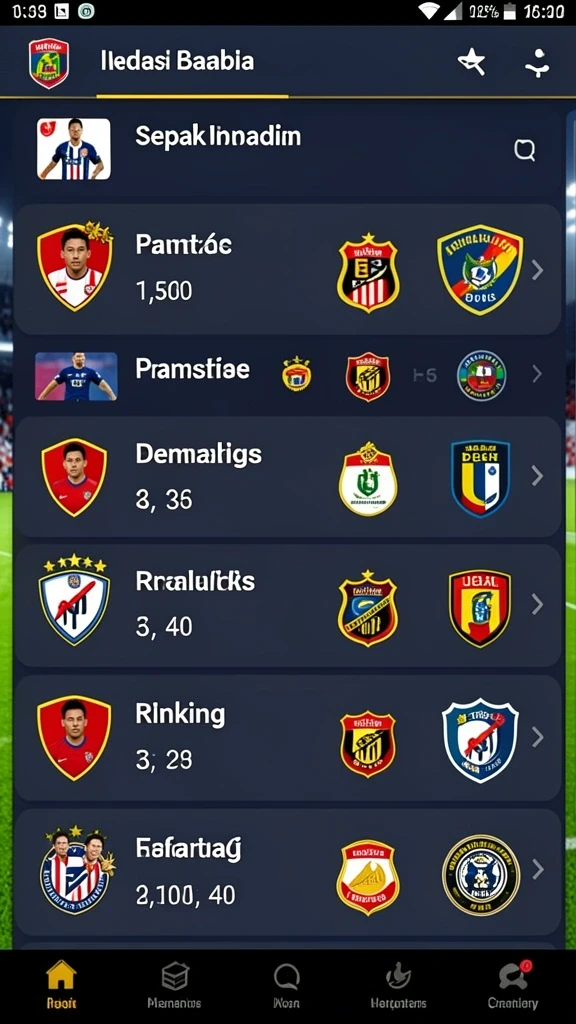Viewport: 576px width, 1024px height.
Task: Open the Pramstiae row
Action: [x=287, y=374]
